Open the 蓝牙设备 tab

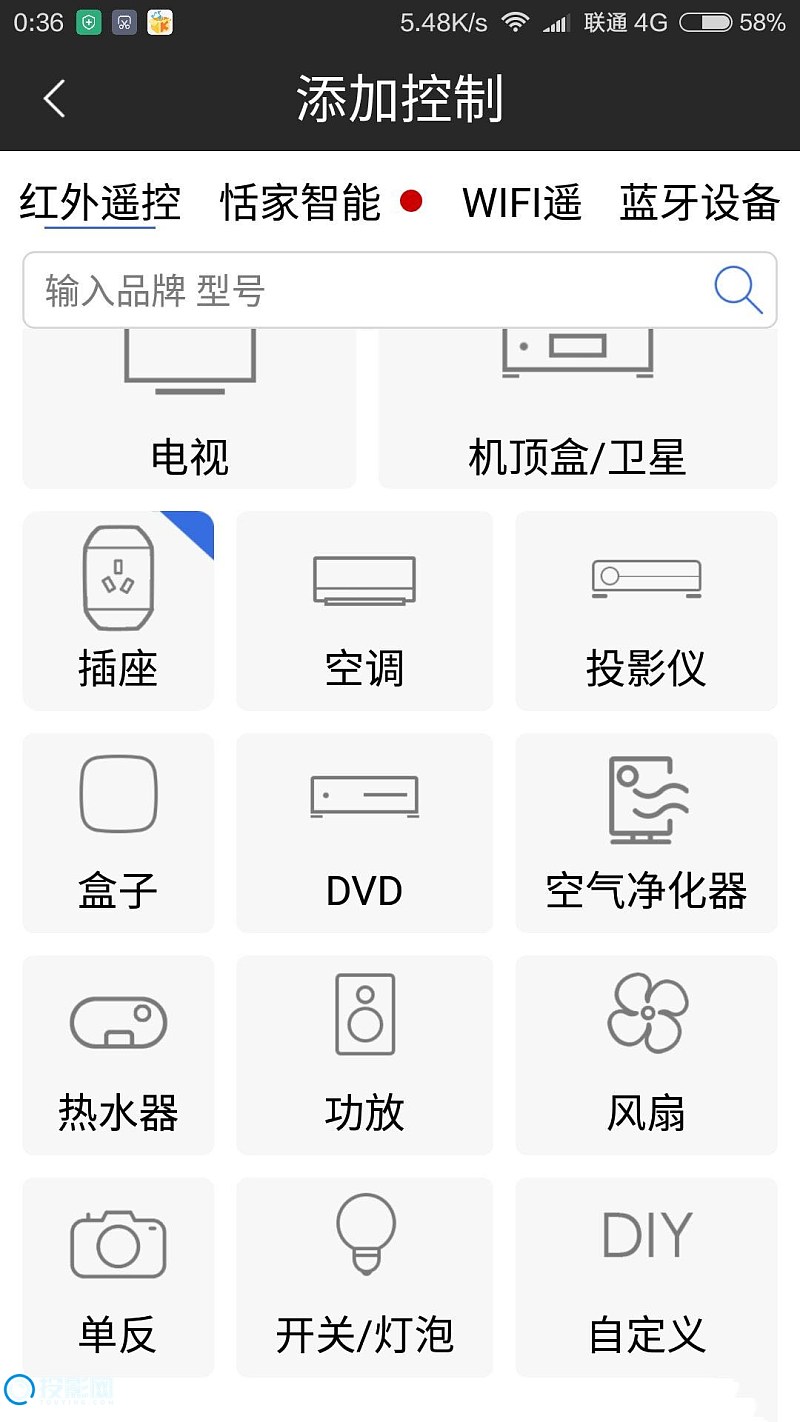pos(699,203)
